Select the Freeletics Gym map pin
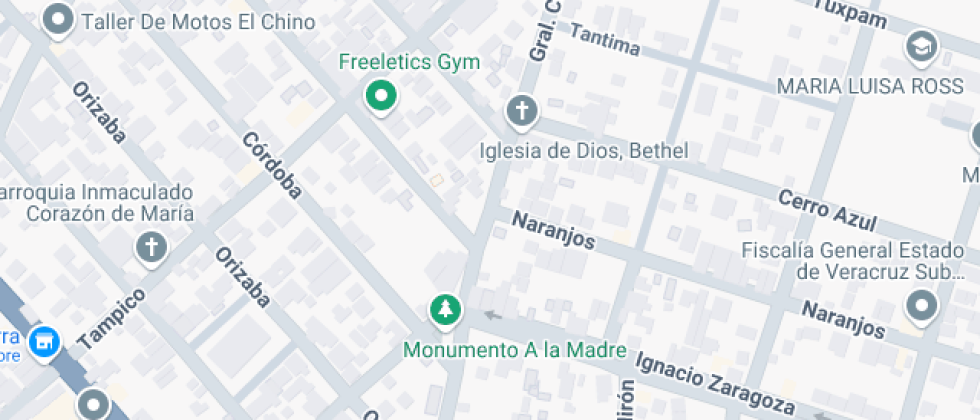 click(380, 97)
